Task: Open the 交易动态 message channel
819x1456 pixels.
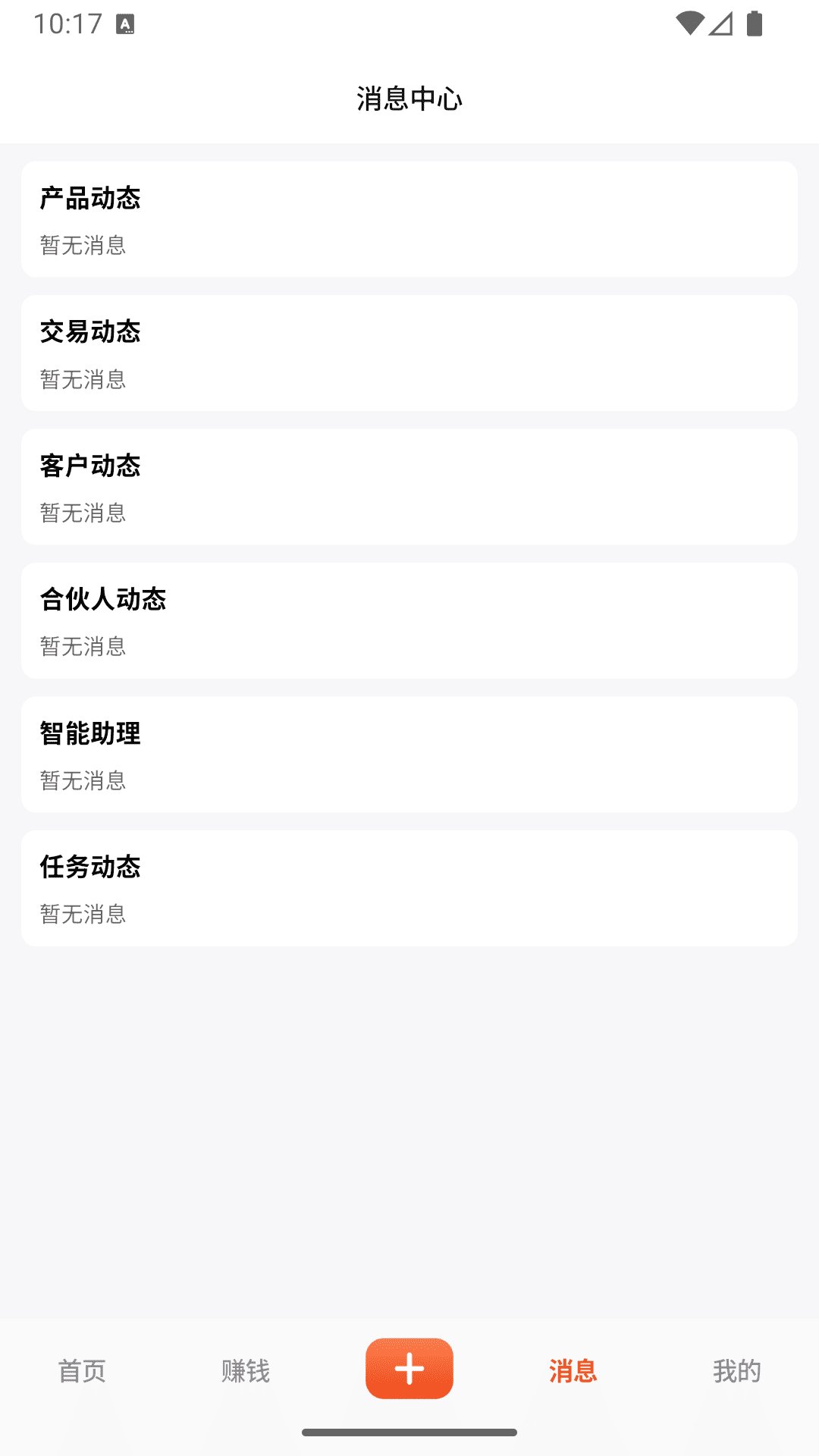Action: 409,352
